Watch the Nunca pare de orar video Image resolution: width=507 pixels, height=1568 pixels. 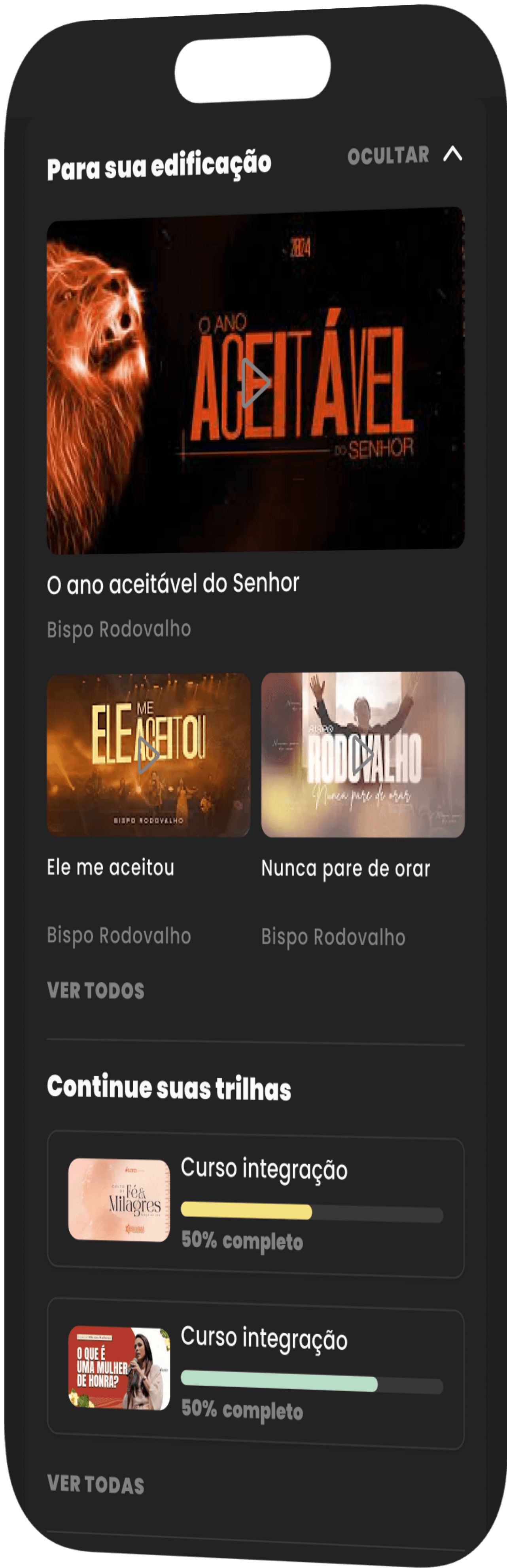[x=363, y=755]
